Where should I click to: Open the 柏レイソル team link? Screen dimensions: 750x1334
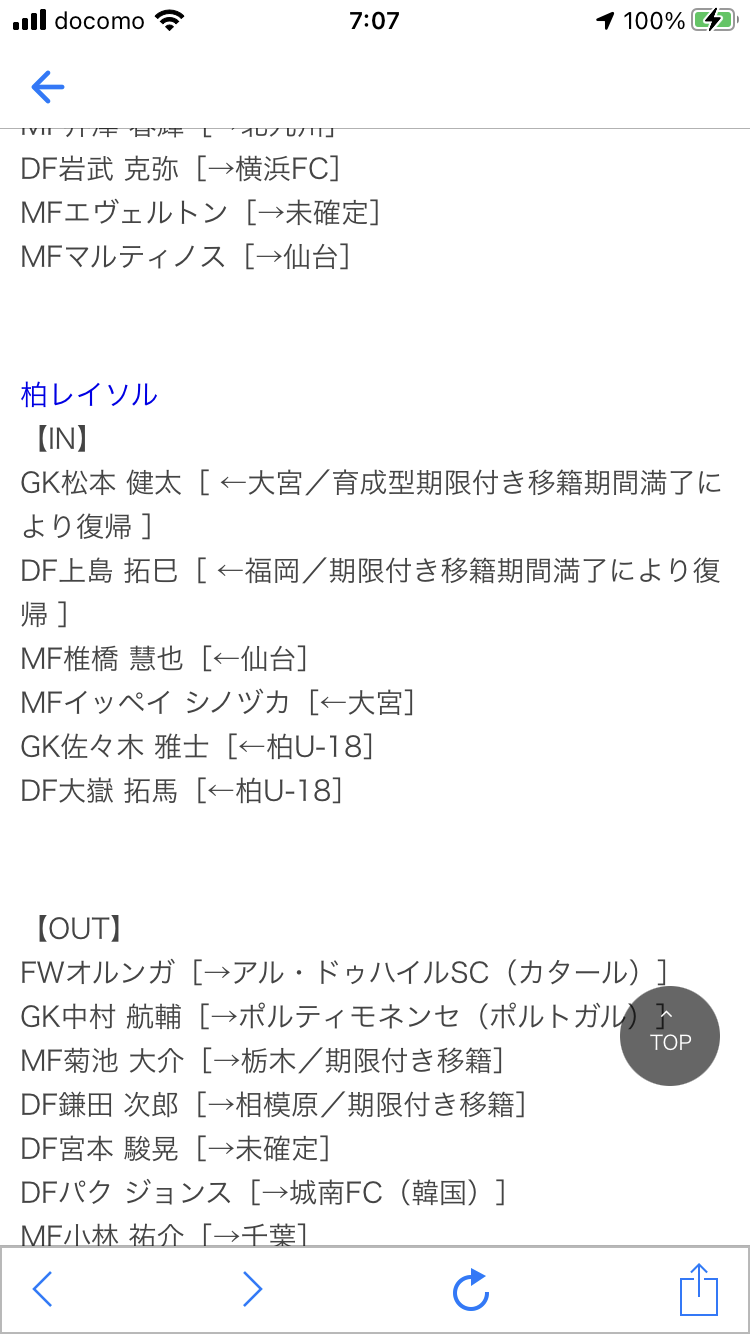point(89,395)
